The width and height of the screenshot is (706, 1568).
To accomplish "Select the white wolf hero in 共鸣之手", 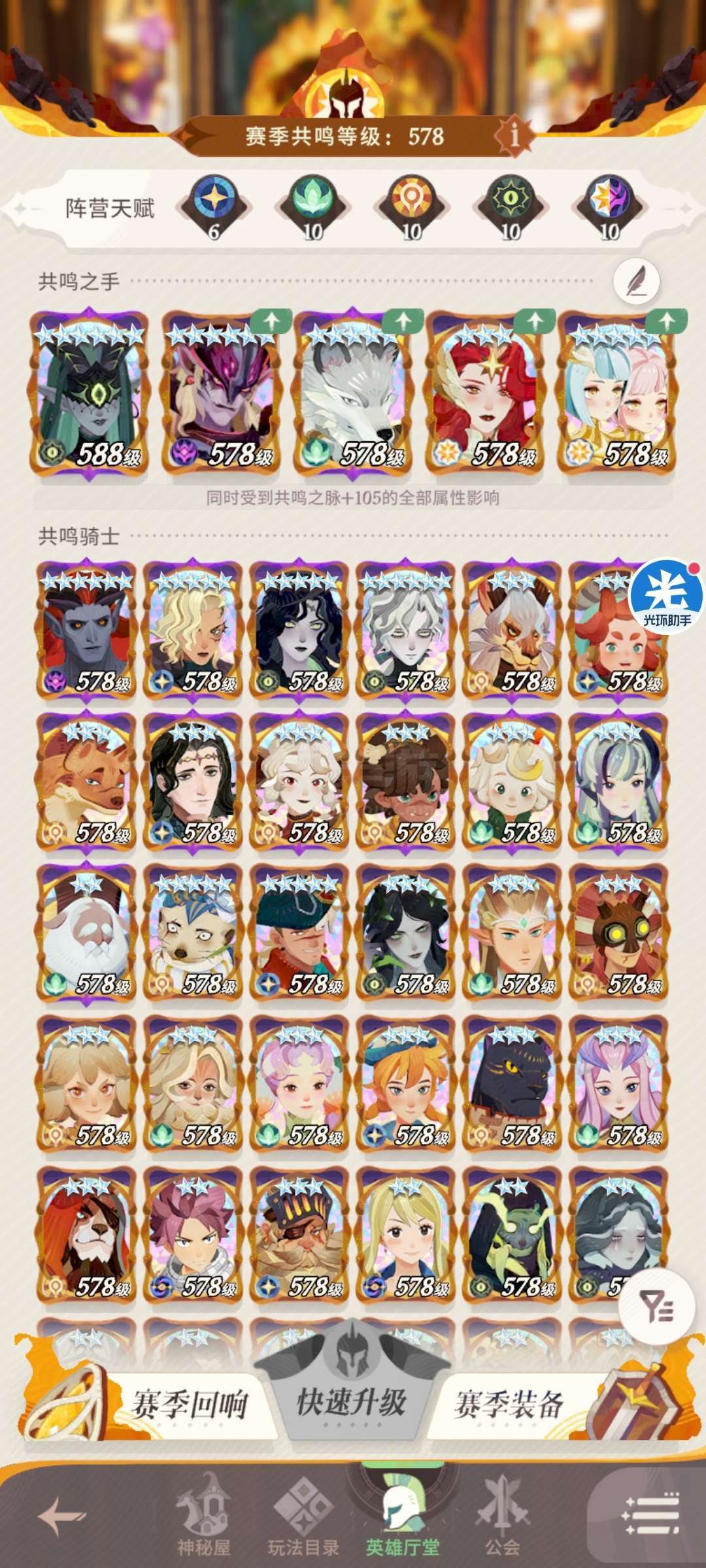I will (x=354, y=395).
